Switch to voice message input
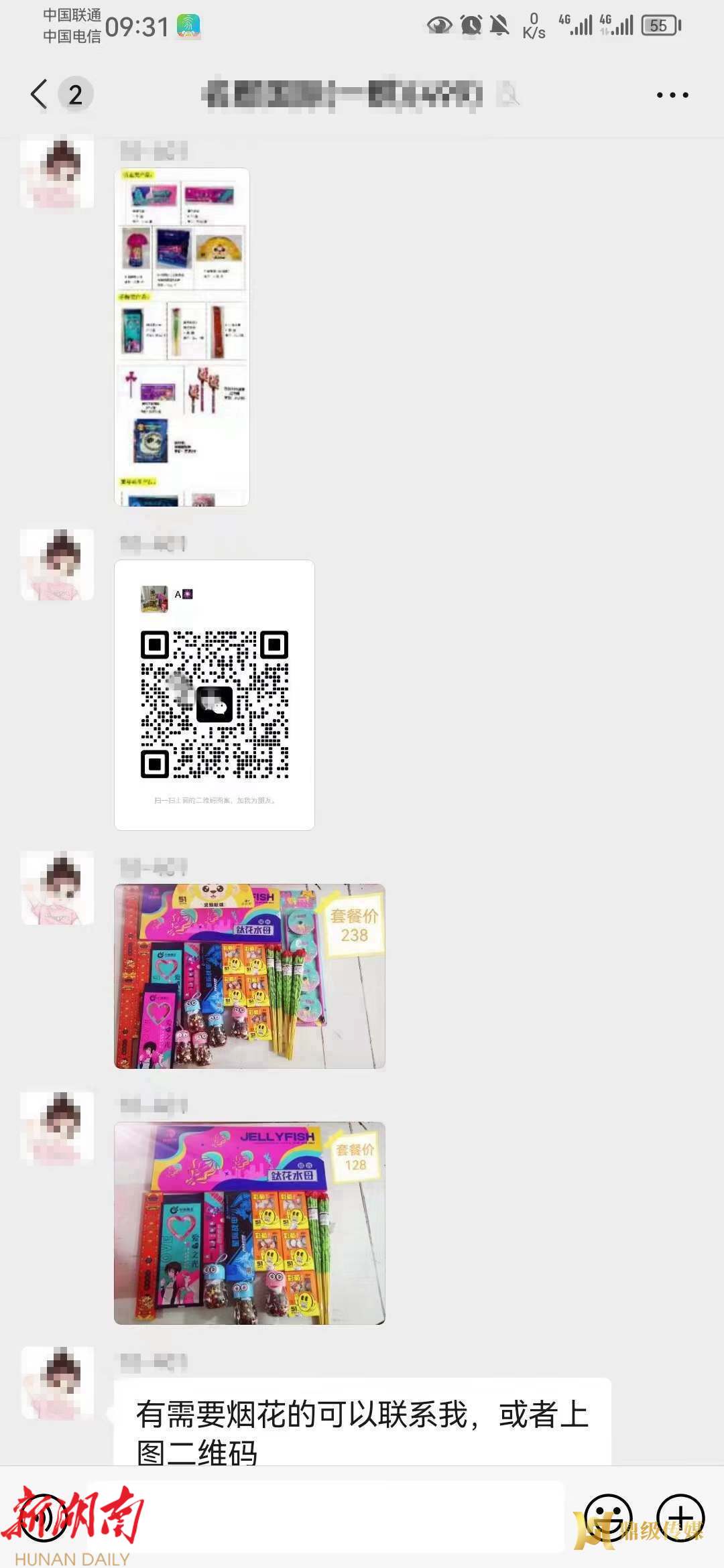 [x=44, y=1518]
